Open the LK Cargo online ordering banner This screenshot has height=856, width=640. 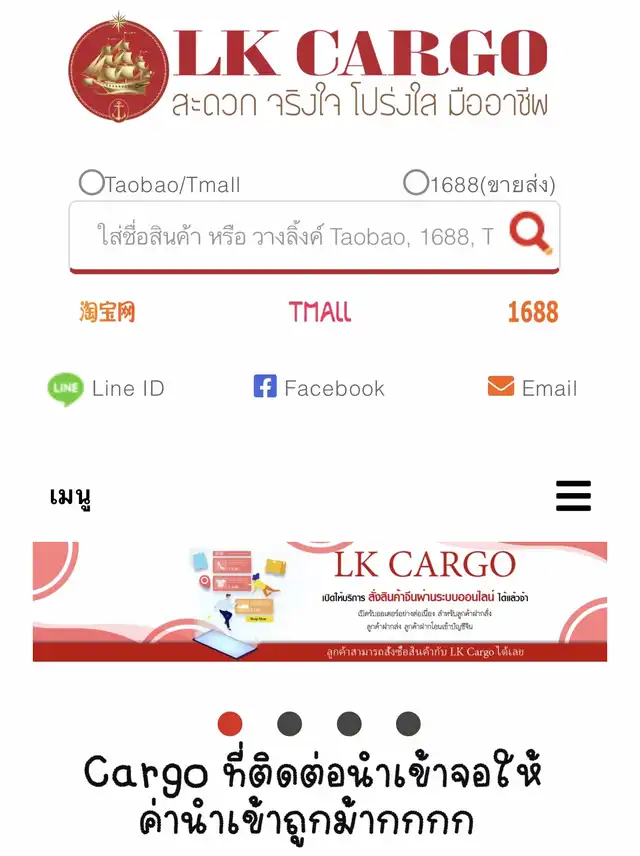(320, 601)
